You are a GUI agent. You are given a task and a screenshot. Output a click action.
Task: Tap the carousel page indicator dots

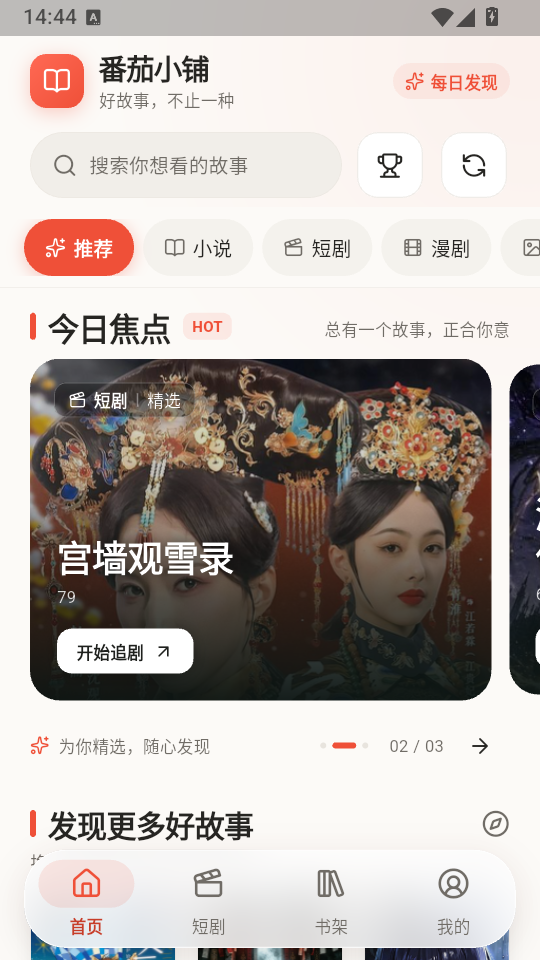click(344, 746)
